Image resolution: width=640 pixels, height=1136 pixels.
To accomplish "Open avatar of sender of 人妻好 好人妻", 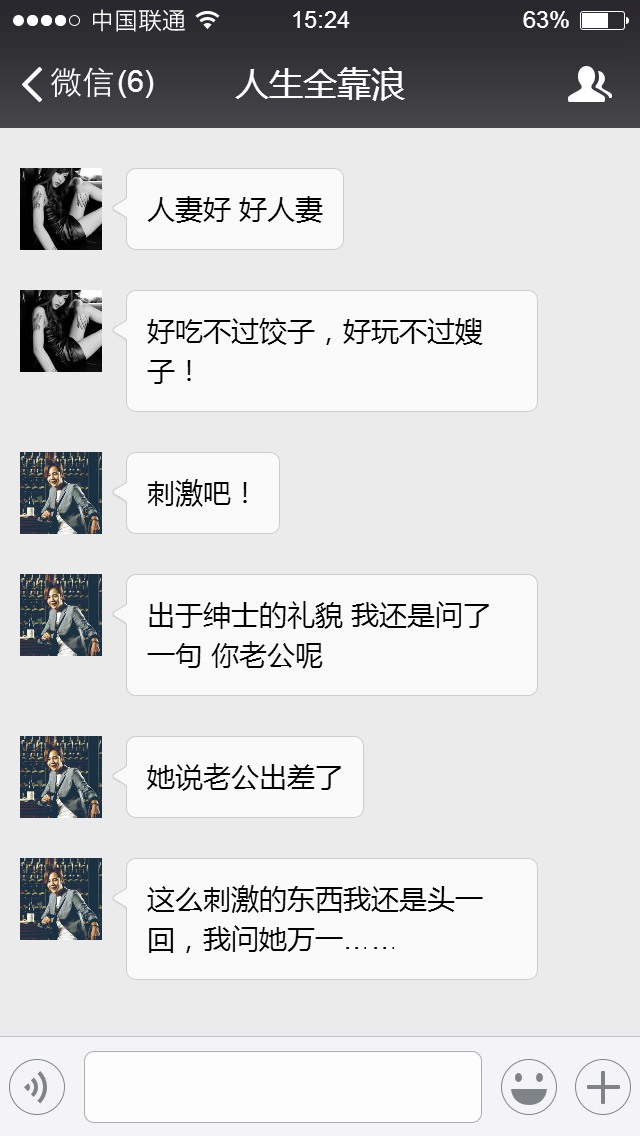I will (61, 209).
